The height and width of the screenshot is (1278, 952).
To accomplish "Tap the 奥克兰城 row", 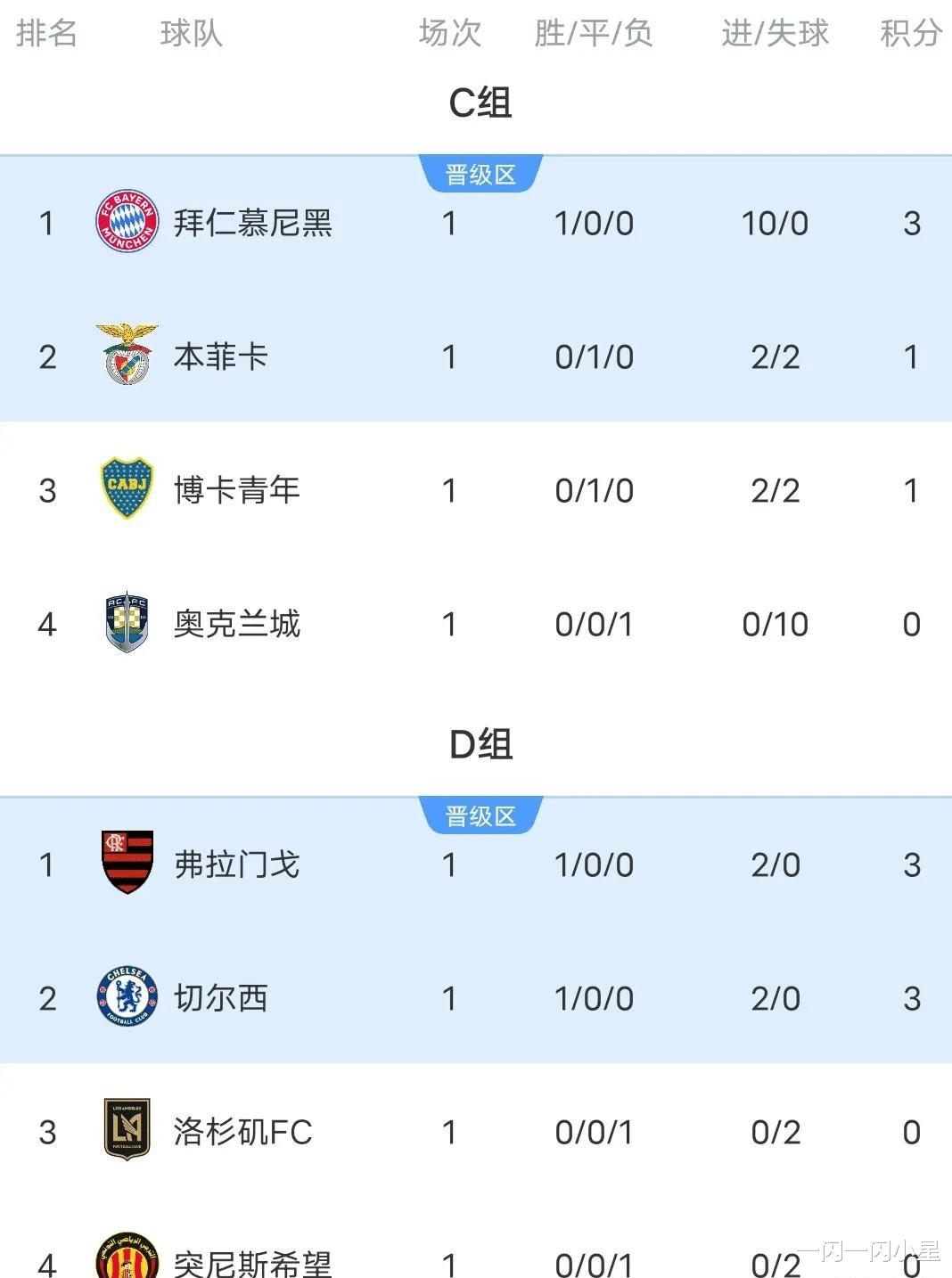I will (x=236, y=624).
